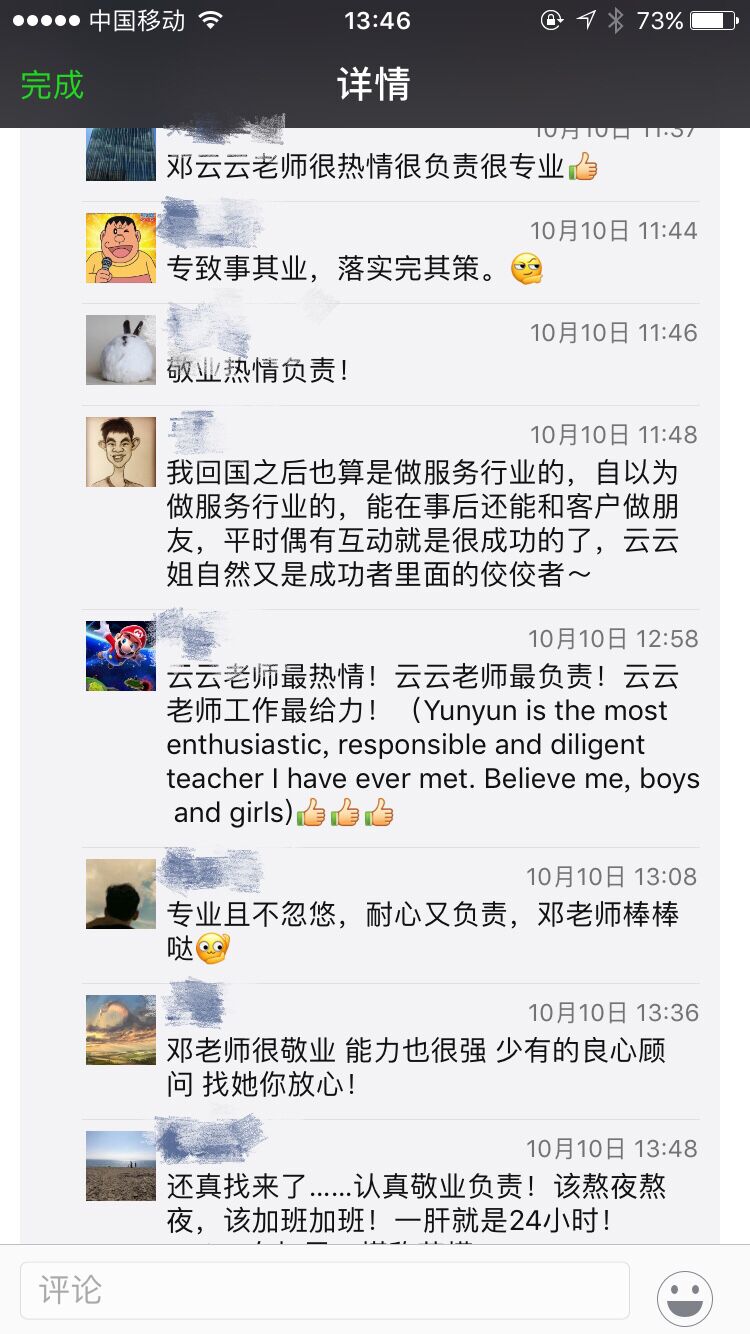Open the sketch-portrait avatar at 11:48
The width and height of the screenshot is (750, 1334).
[x=121, y=452]
